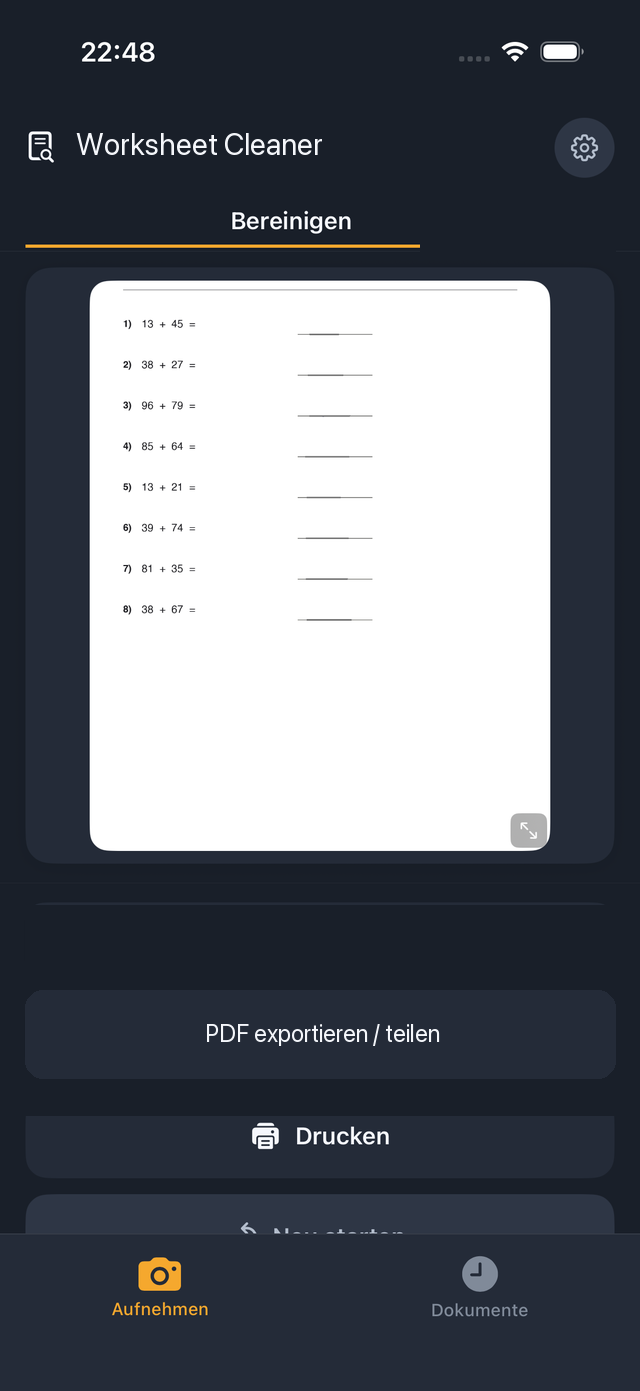
Task: Select the Bereinigen tab
Action: (291, 221)
